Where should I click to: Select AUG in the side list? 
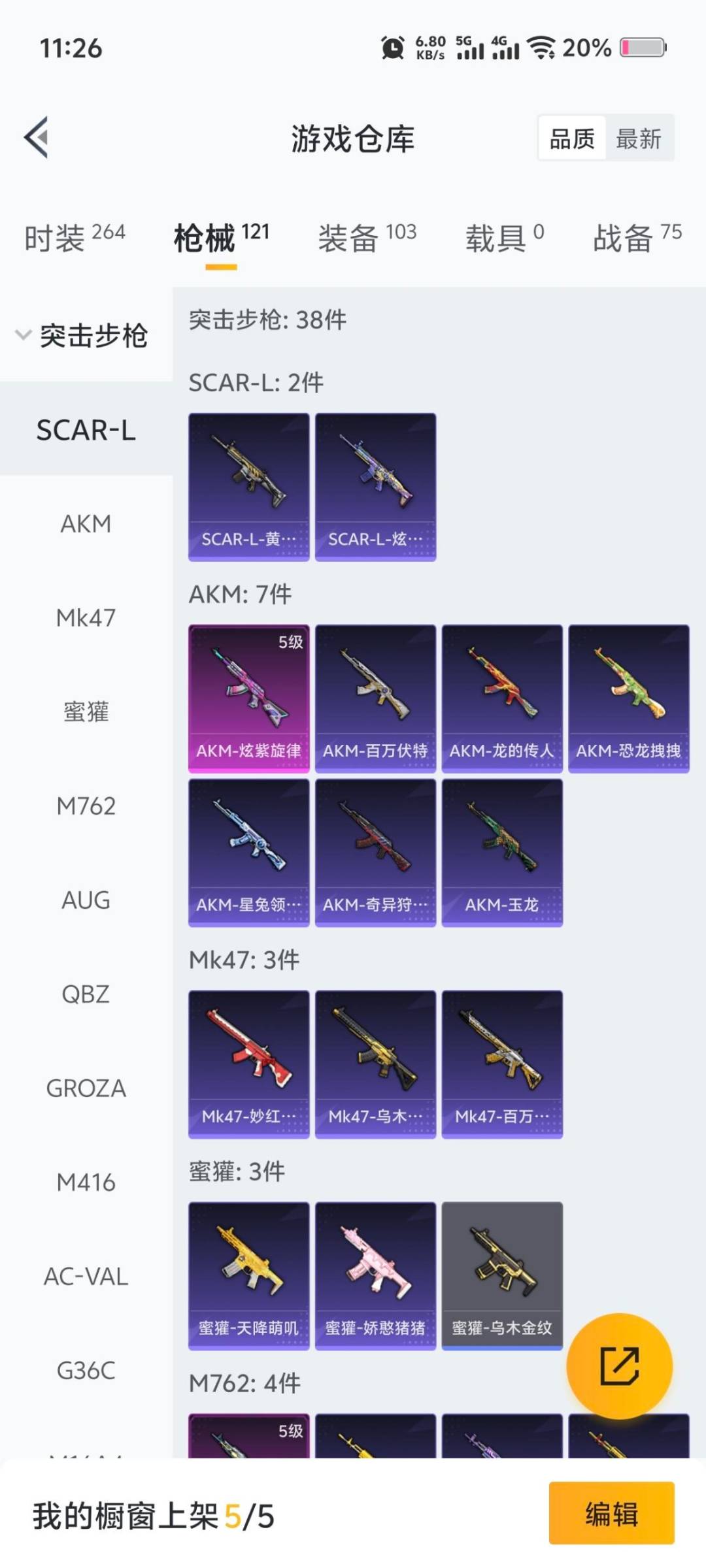(86, 900)
